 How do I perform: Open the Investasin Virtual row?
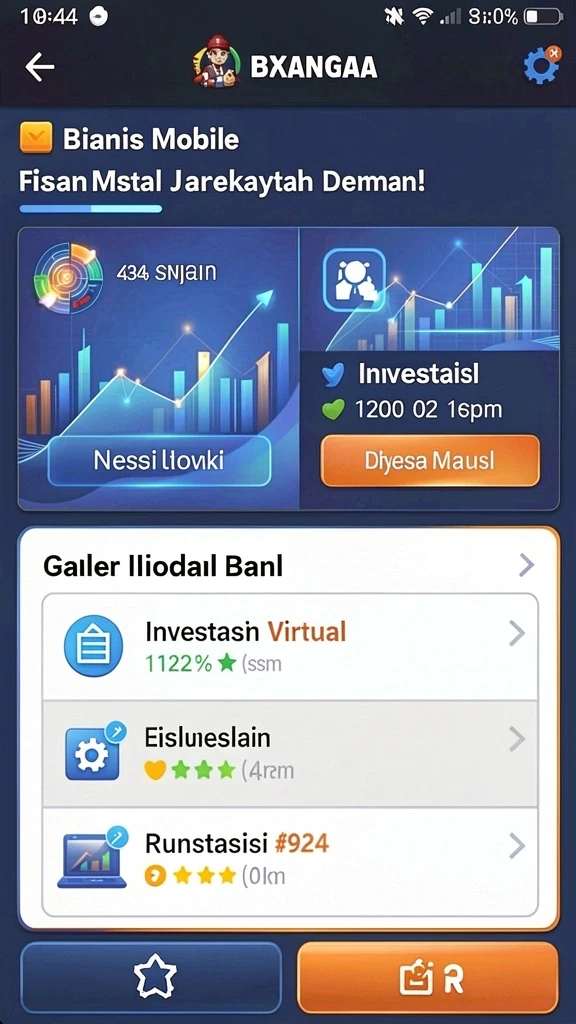pyautogui.click(x=290, y=647)
